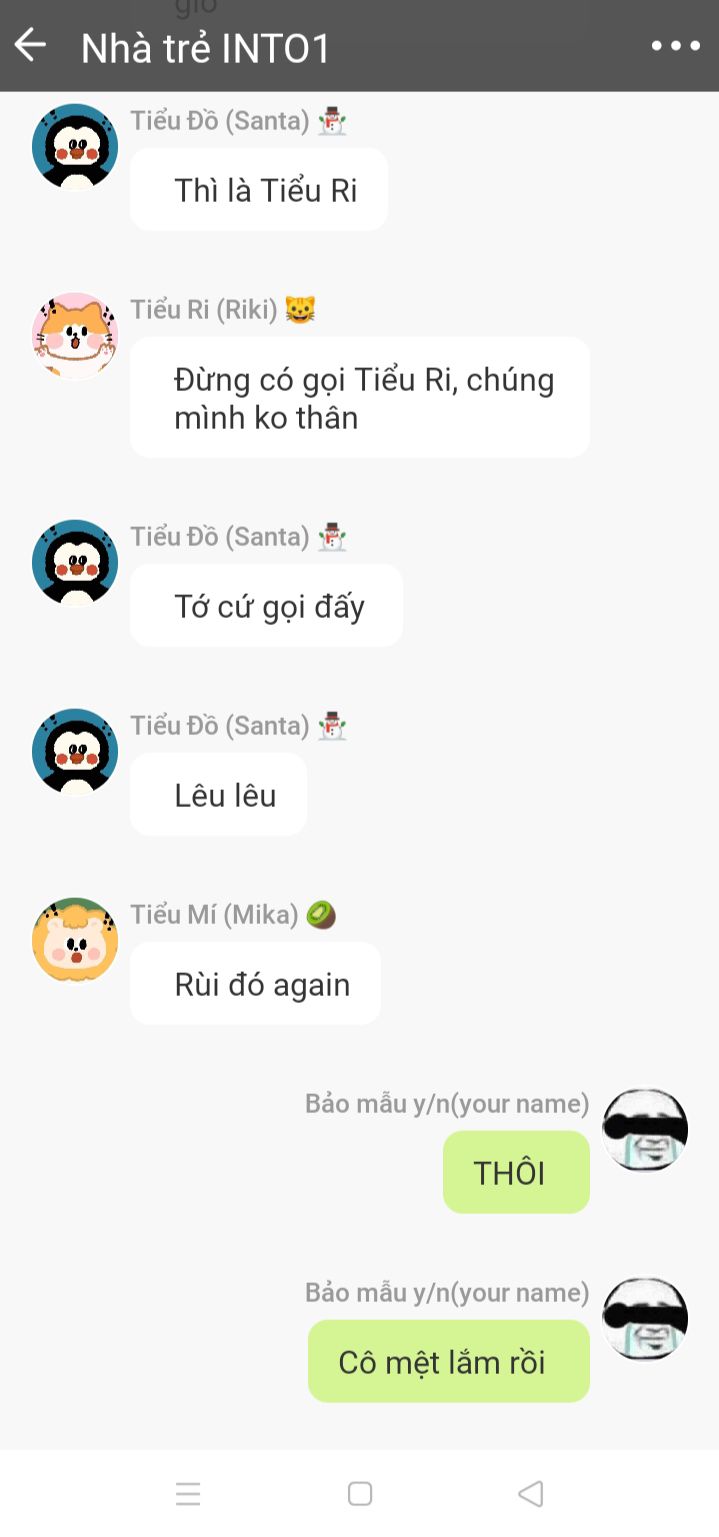Go to the home screen via system button
The image size is (719, 1537).
(360, 1494)
